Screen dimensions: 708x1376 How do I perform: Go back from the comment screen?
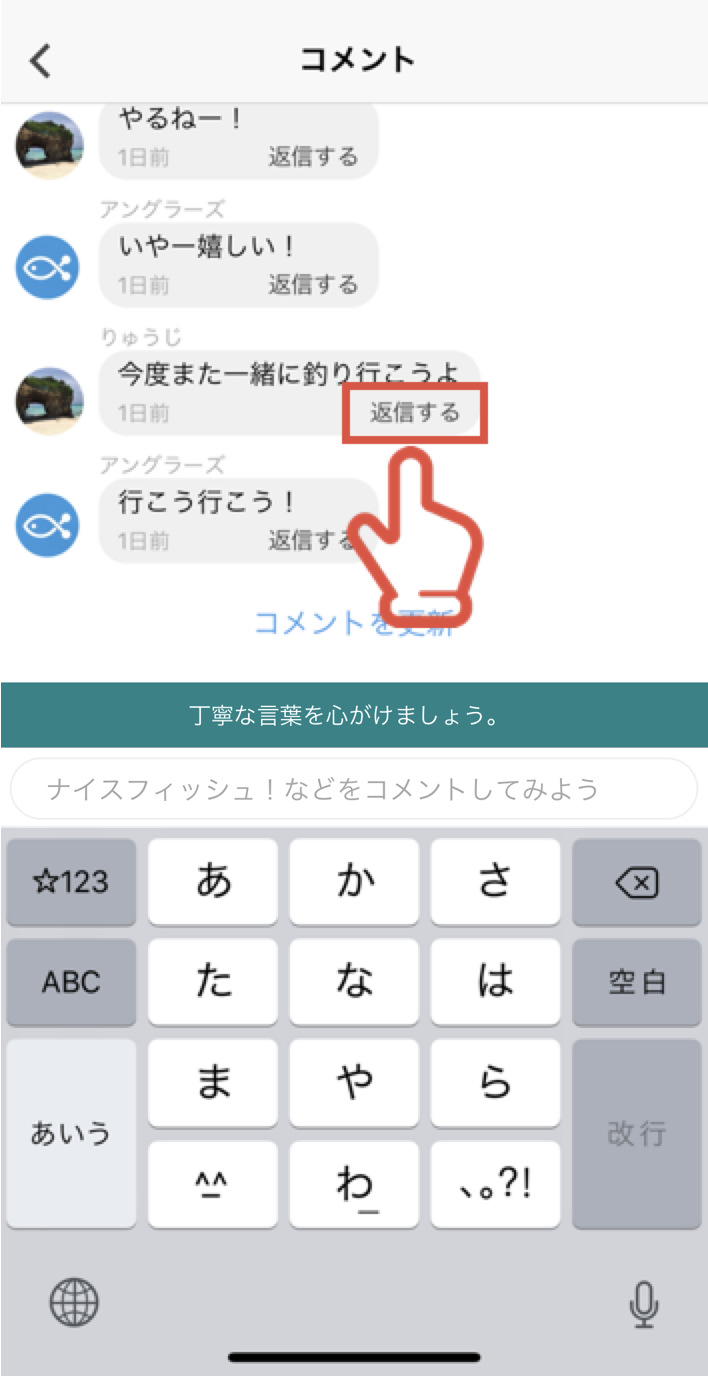pyautogui.click(x=40, y=60)
